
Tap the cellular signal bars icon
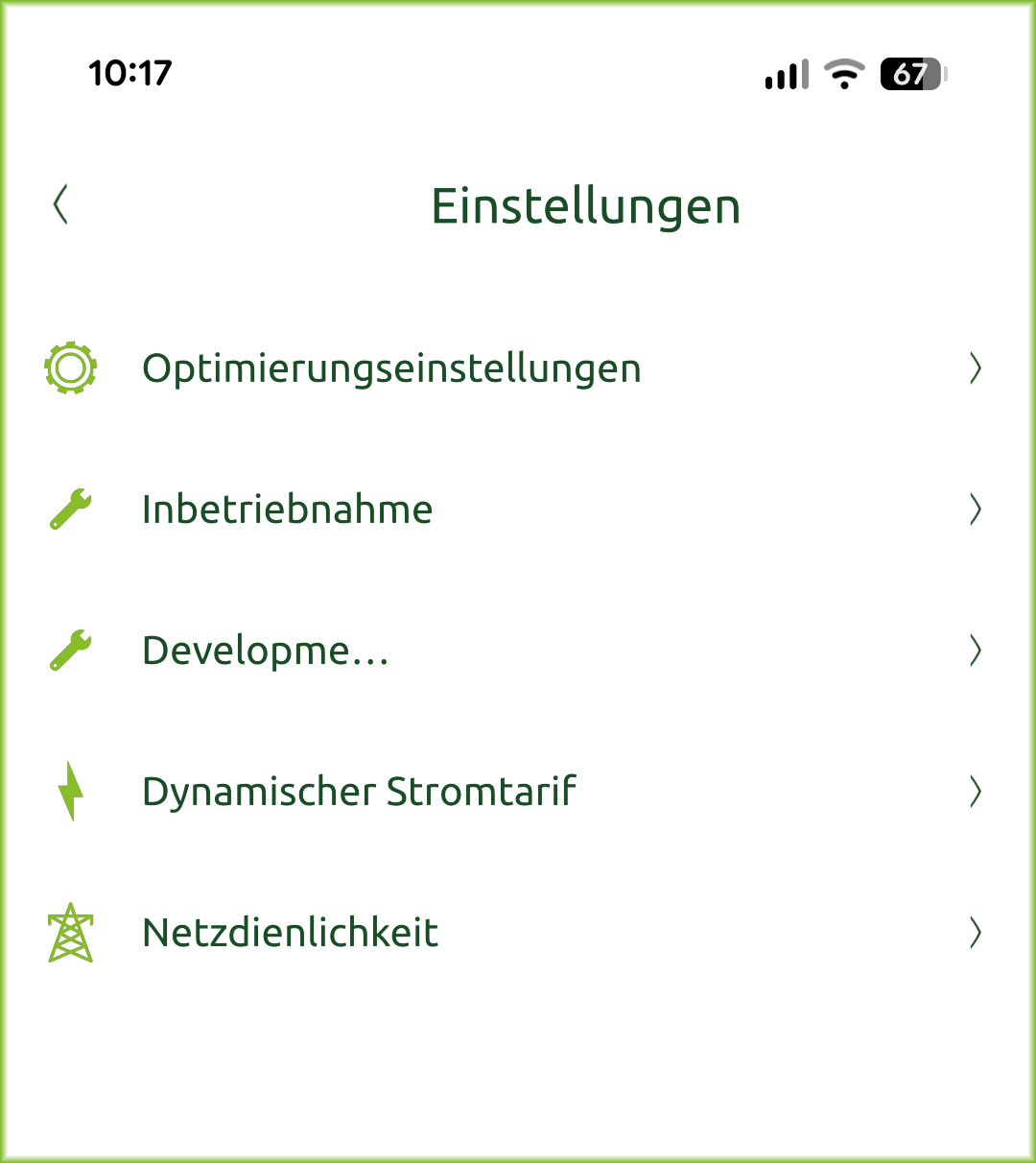tap(785, 75)
